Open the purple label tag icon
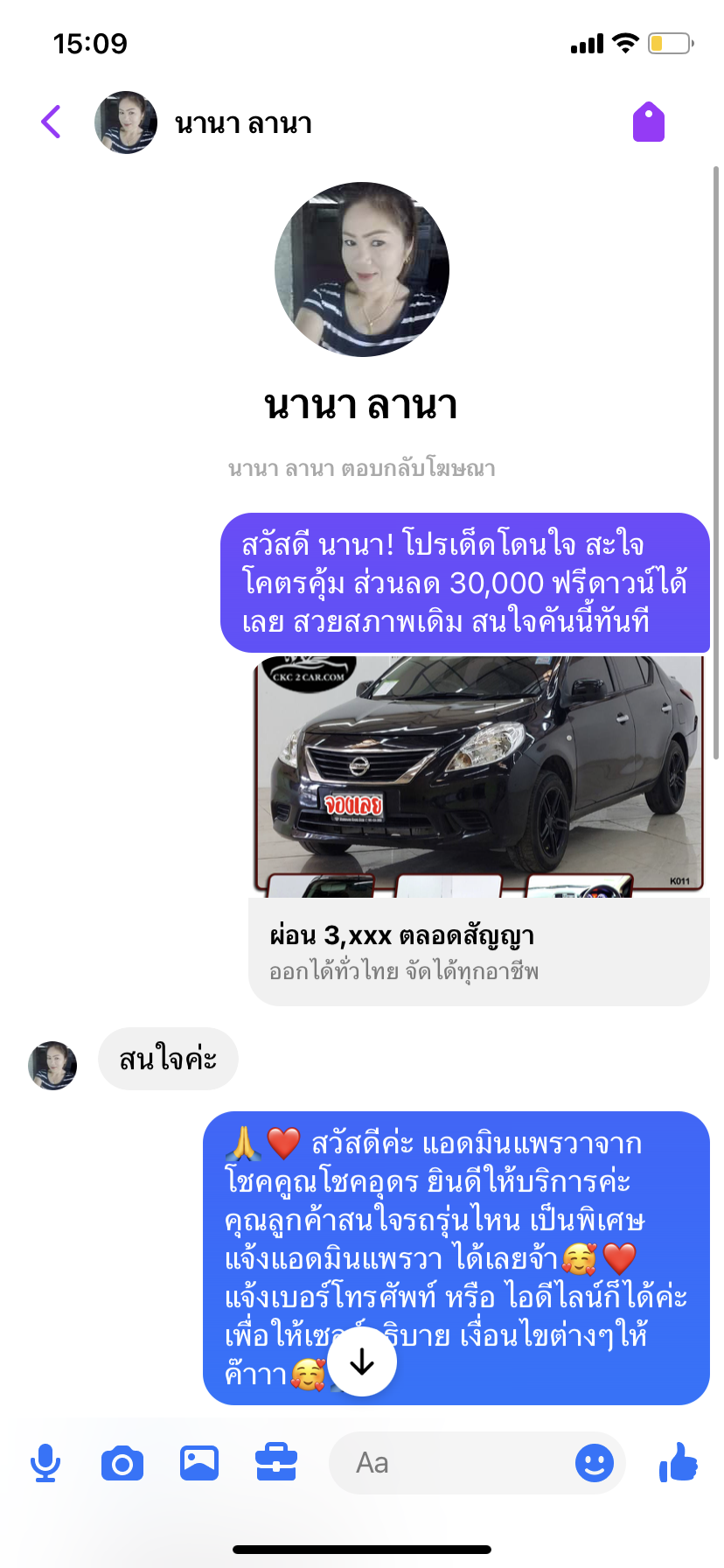The image size is (724, 1568). (x=649, y=122)
